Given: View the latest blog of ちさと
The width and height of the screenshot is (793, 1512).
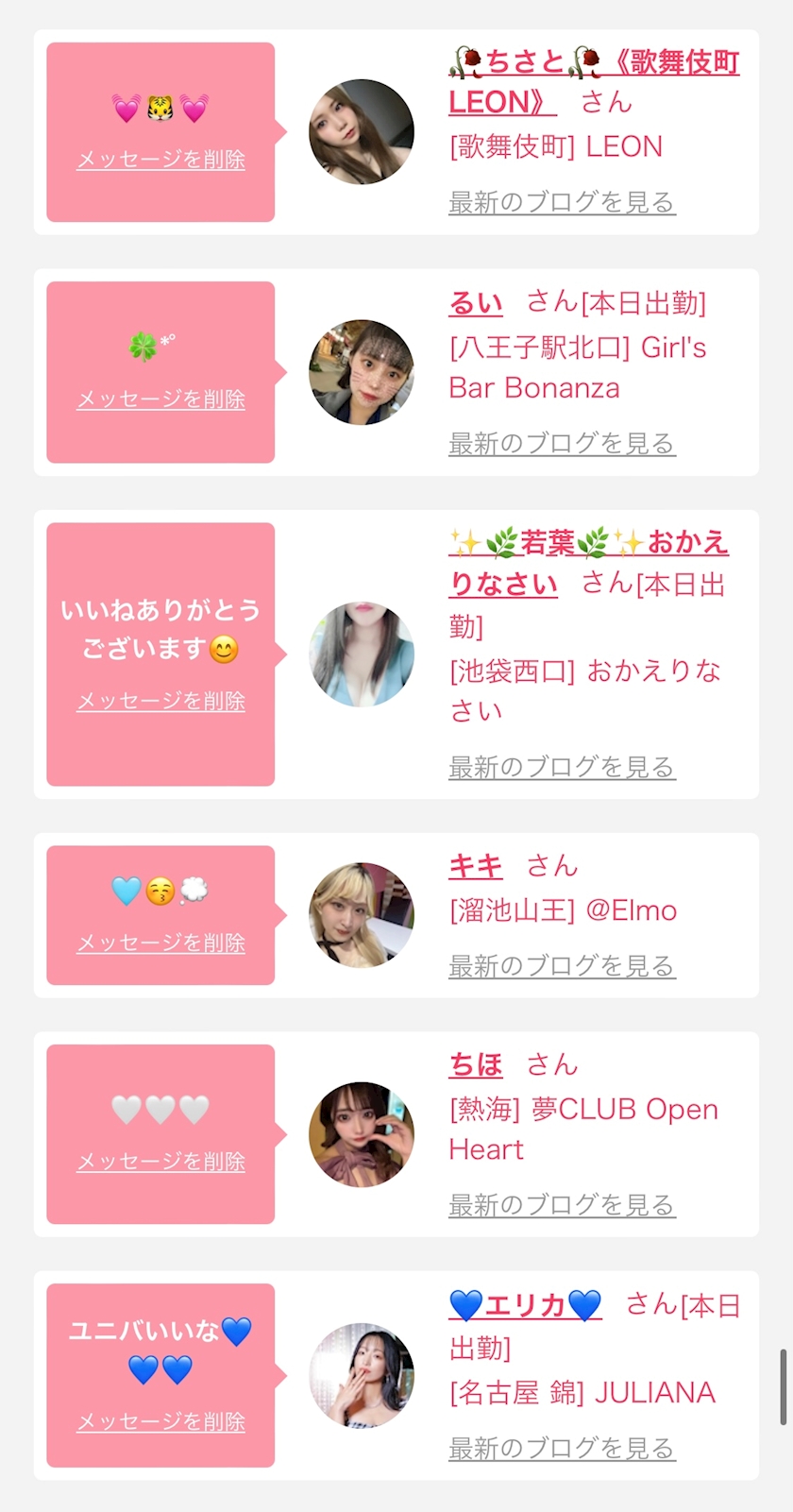Looking at the screenshot, I should 562,202.
